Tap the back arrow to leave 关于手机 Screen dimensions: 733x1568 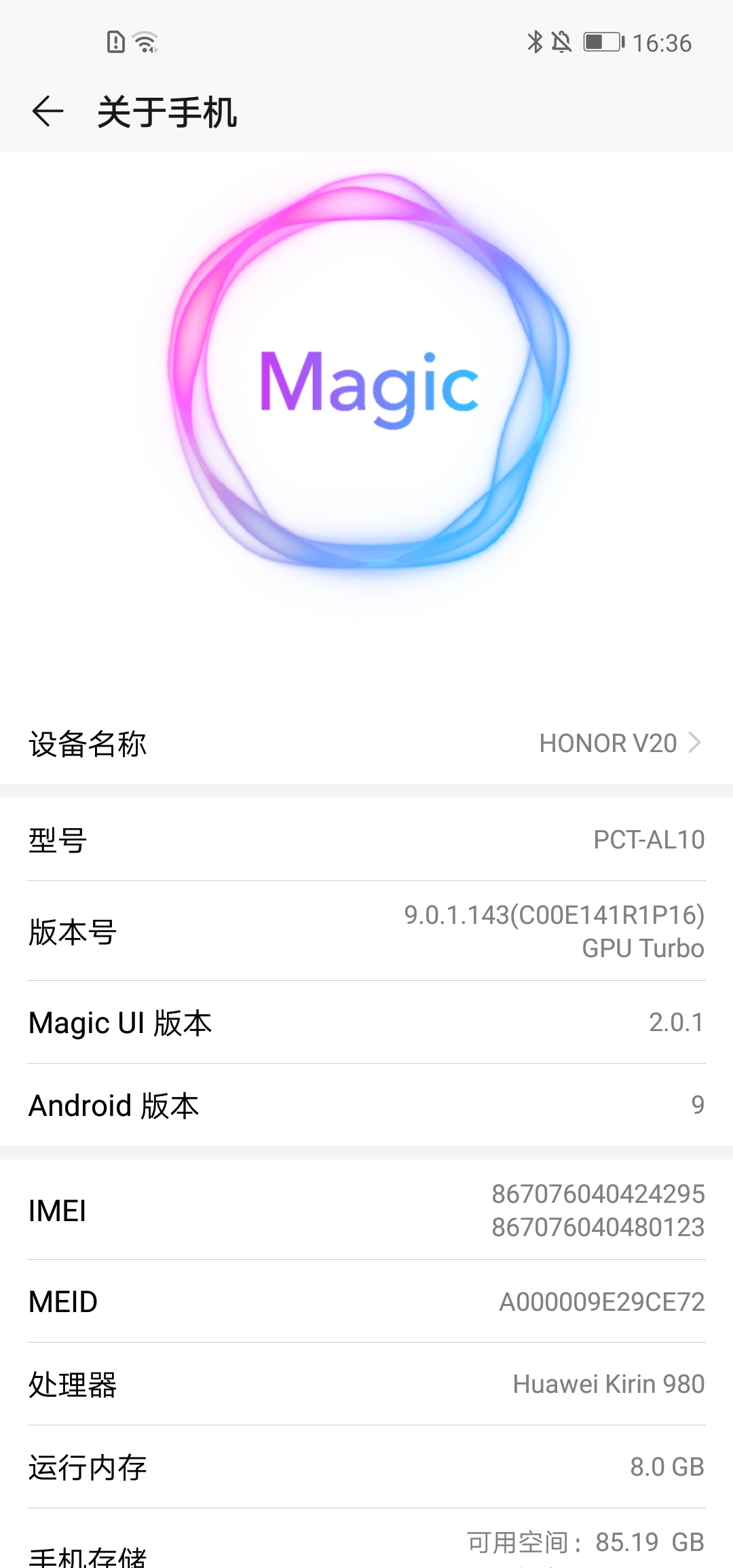[x=46, y=111]
